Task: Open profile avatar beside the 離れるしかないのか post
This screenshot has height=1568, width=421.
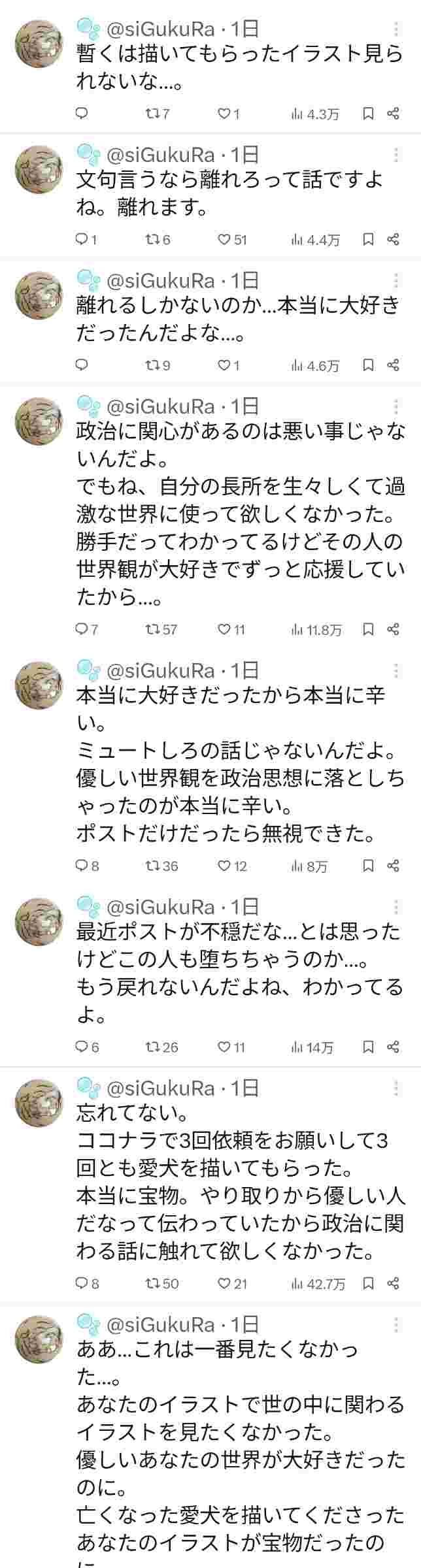Action: (x=39, y=295)
